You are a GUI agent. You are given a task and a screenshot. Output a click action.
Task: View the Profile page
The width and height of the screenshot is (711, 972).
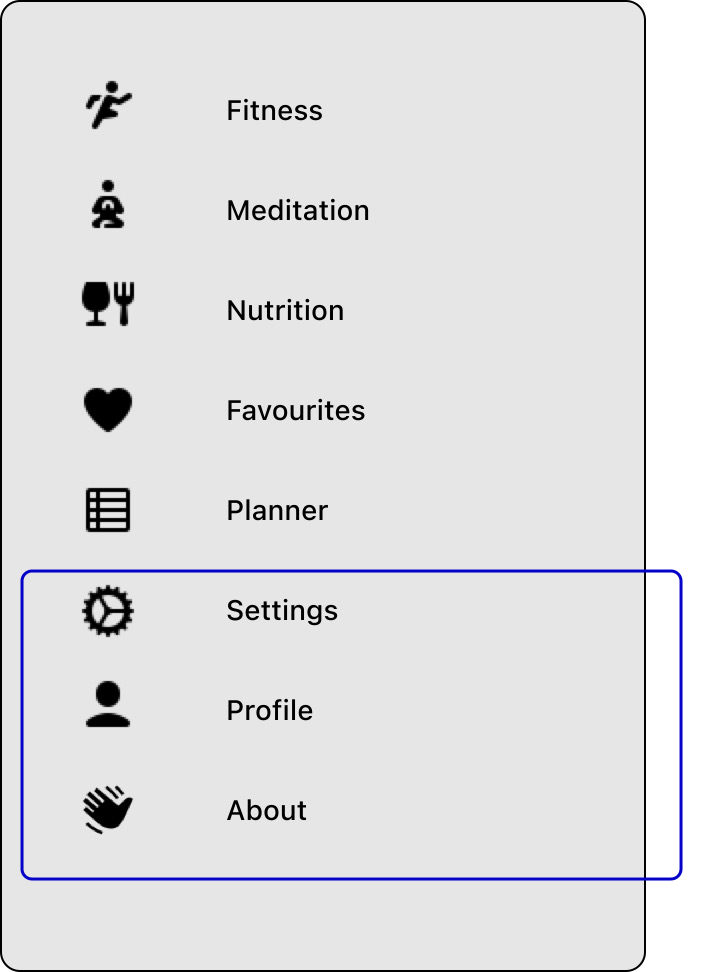[x=269, y=710]
